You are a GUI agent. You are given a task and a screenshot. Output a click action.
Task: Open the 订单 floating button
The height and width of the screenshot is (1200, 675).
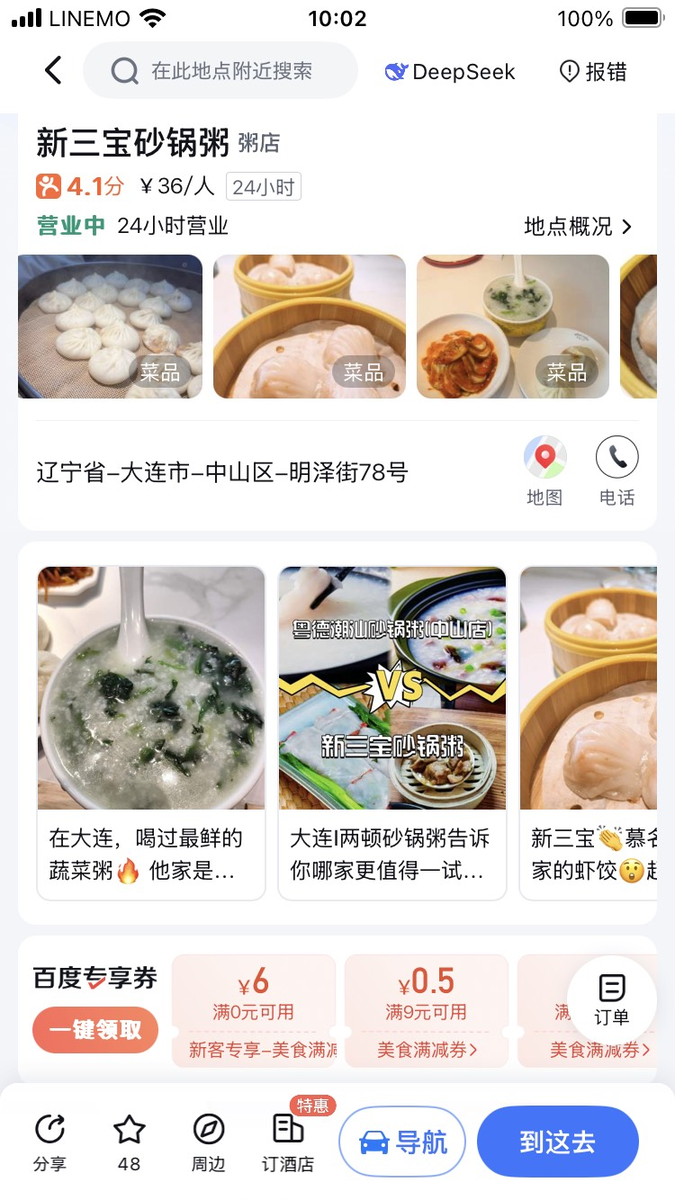tap(612, 1000)
